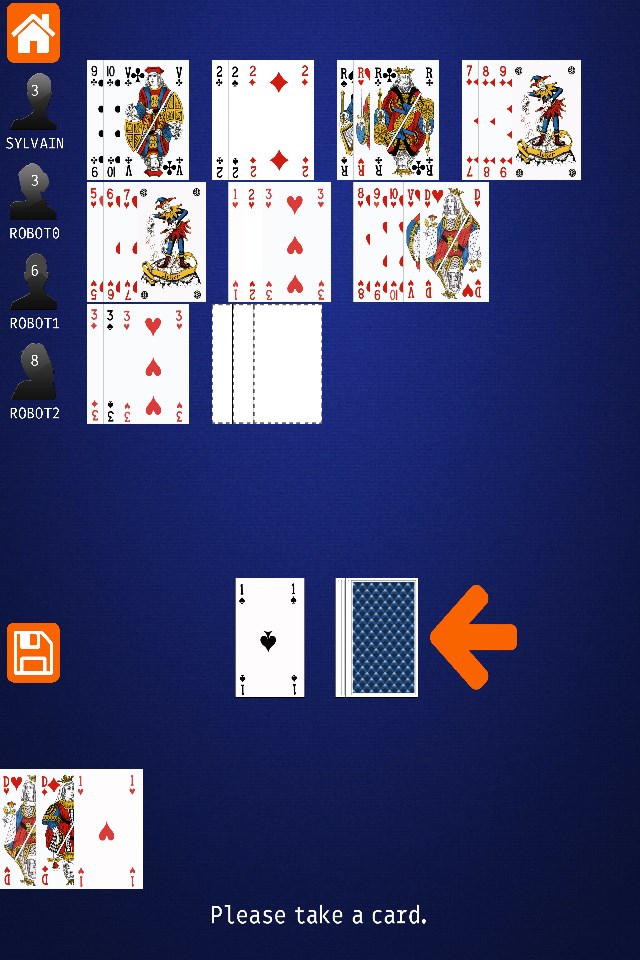
Task: Select the meld of three 3s
Action: point(138,364)
